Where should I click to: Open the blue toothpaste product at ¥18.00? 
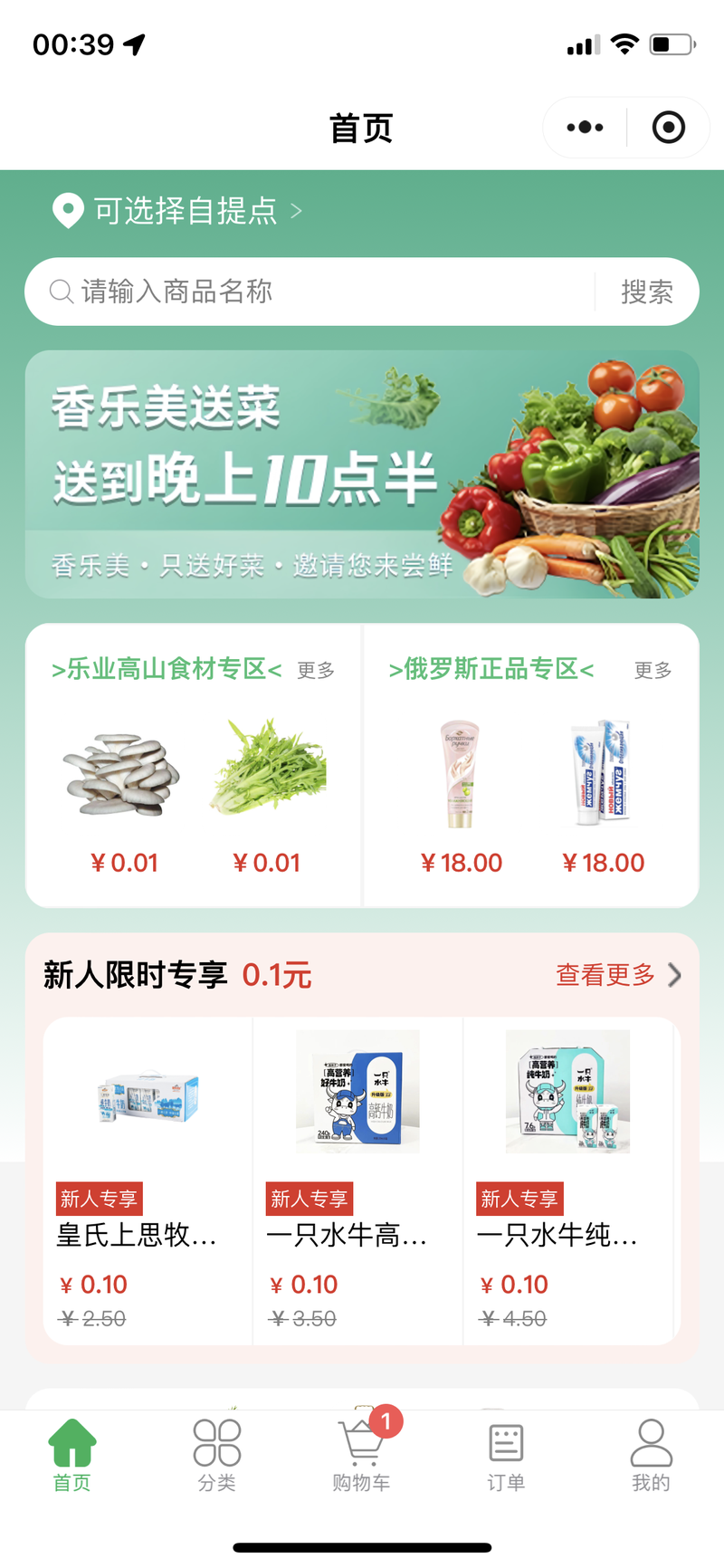coord(603,775)
